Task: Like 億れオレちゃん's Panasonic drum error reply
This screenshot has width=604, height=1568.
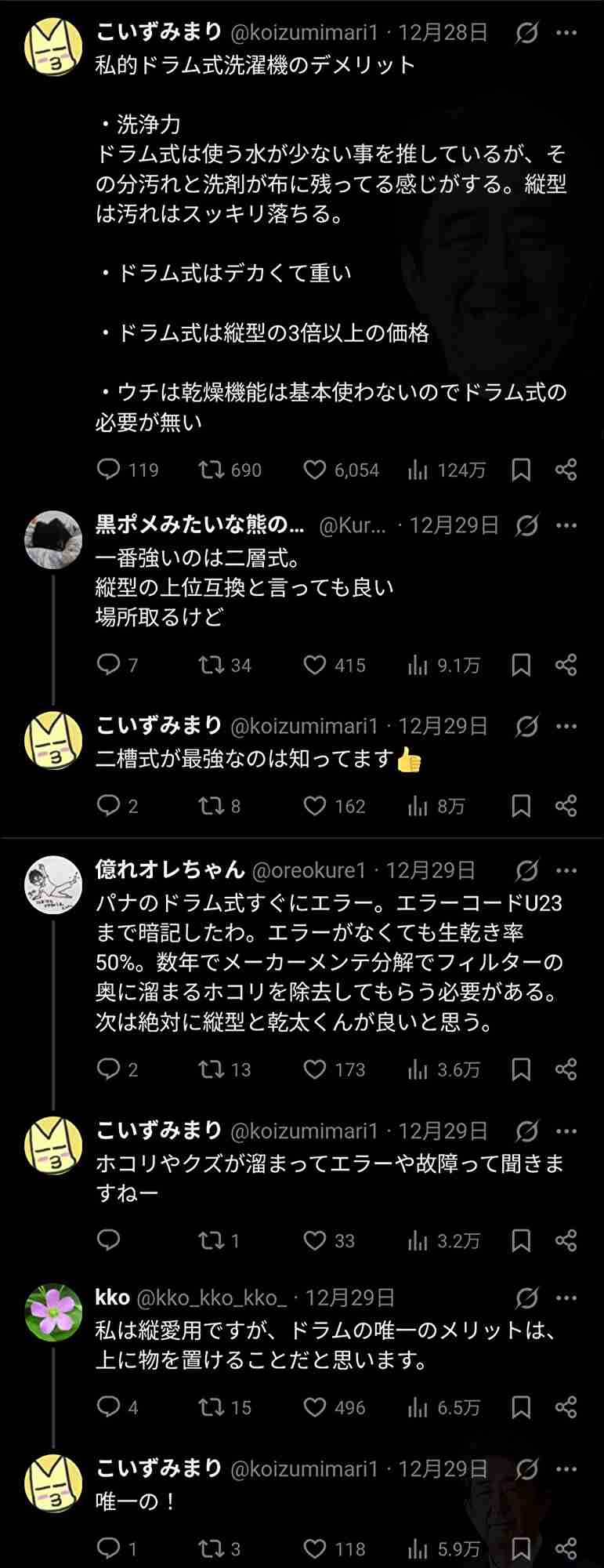Action: (315, 1069)
